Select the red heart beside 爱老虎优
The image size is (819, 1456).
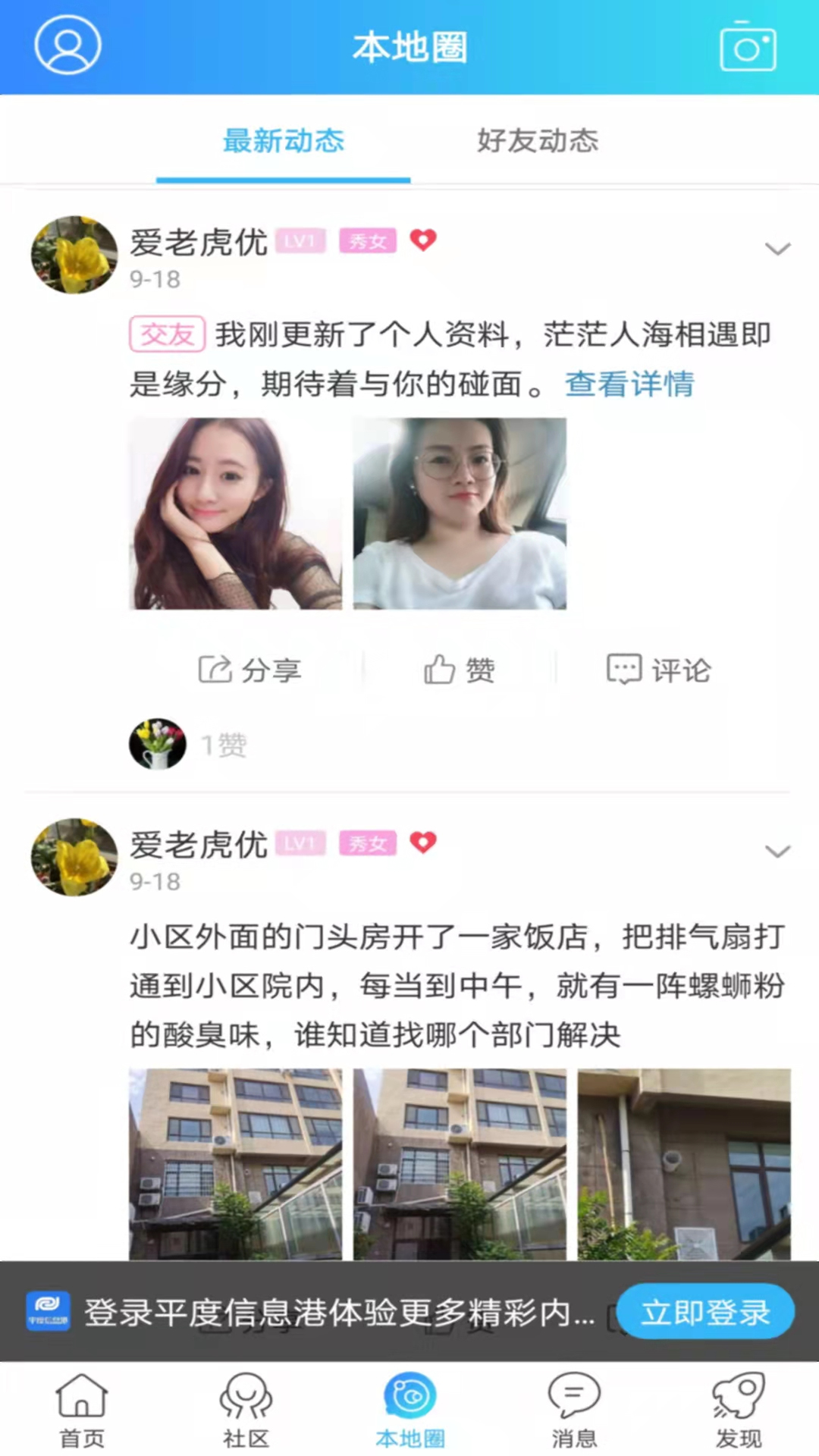click(x=423, y=240)
